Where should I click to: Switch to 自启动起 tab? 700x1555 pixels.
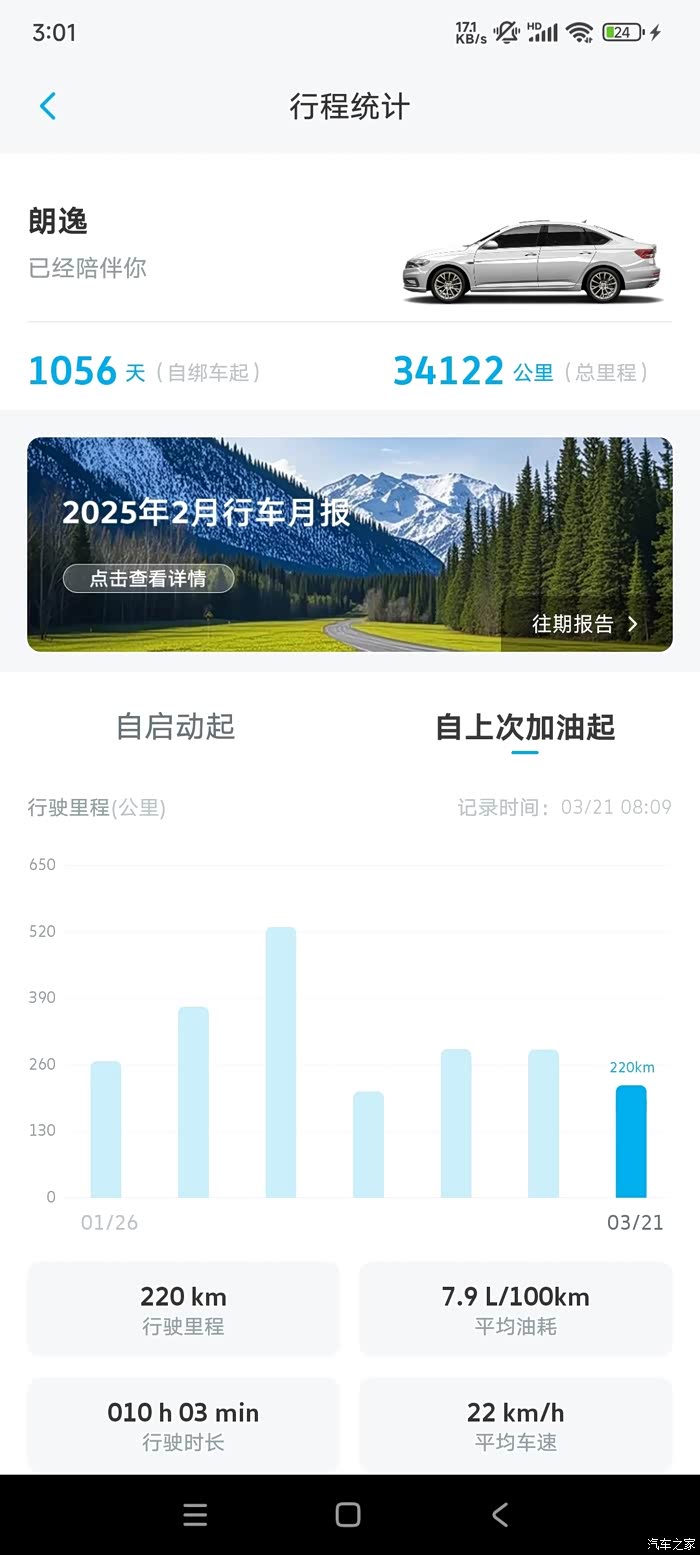pyautogui.click(x=176, y=727)
